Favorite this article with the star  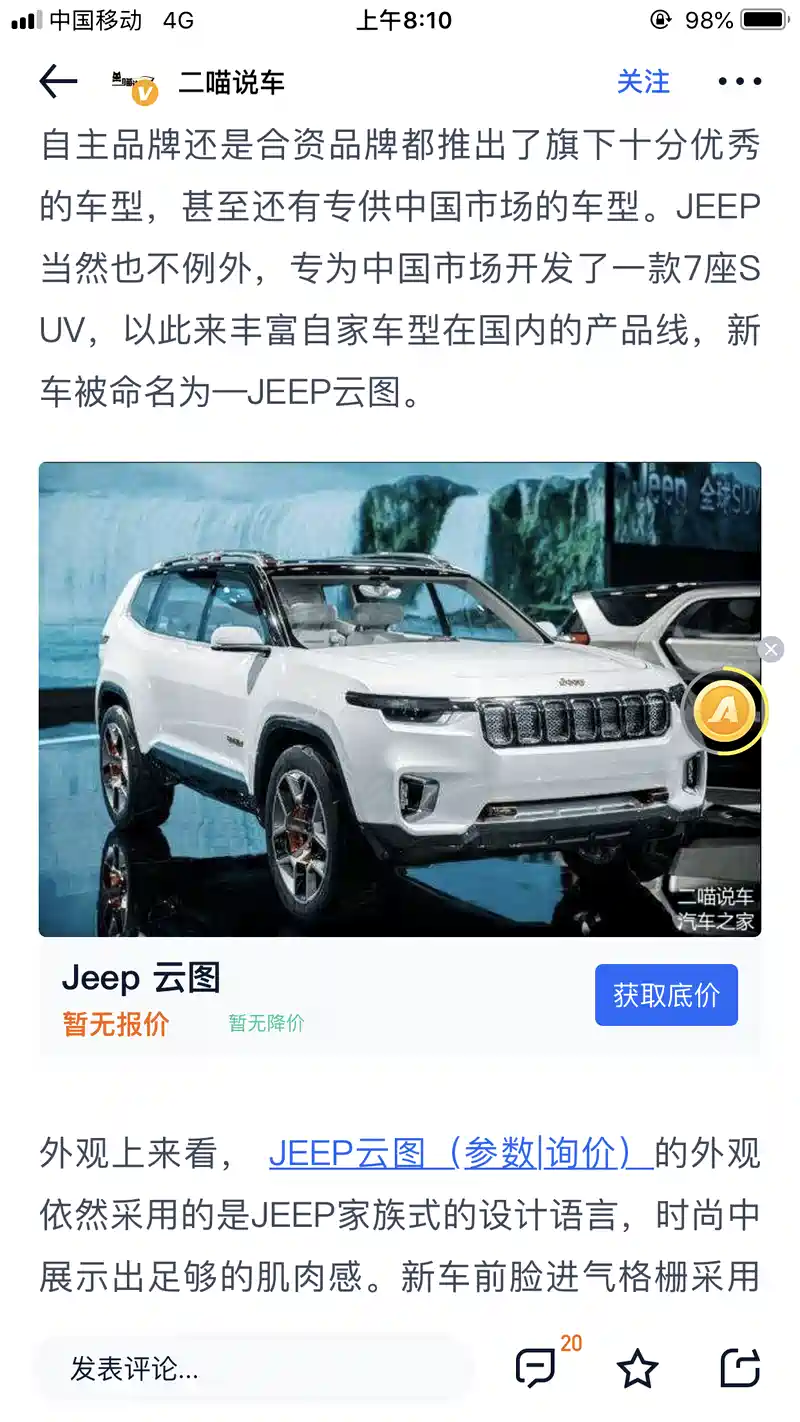tap(637, 1368)
